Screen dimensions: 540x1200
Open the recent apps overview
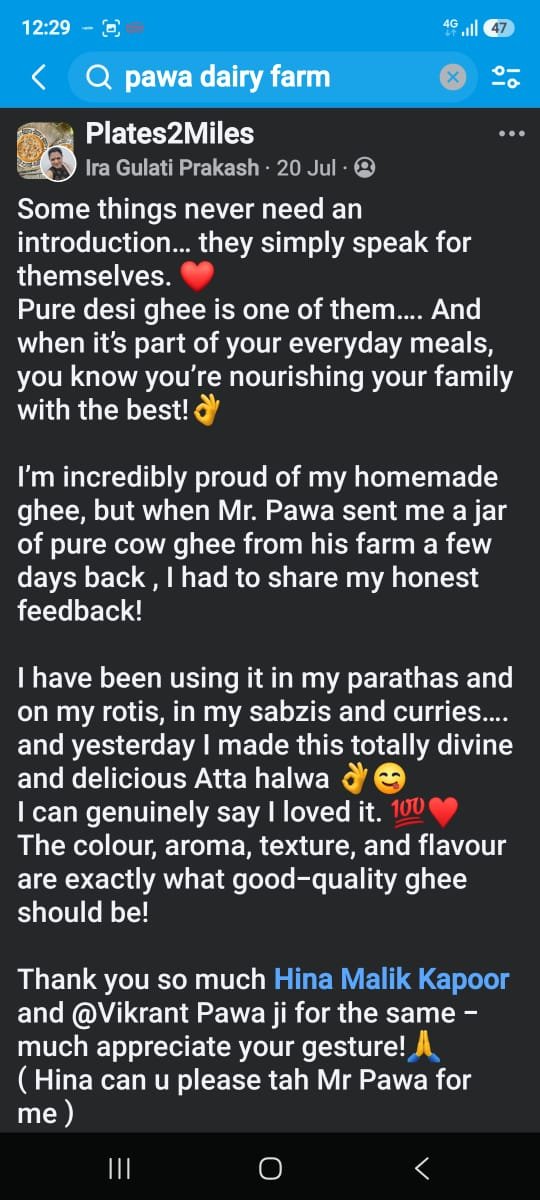pyautogui.click(x=119, y=1168)
